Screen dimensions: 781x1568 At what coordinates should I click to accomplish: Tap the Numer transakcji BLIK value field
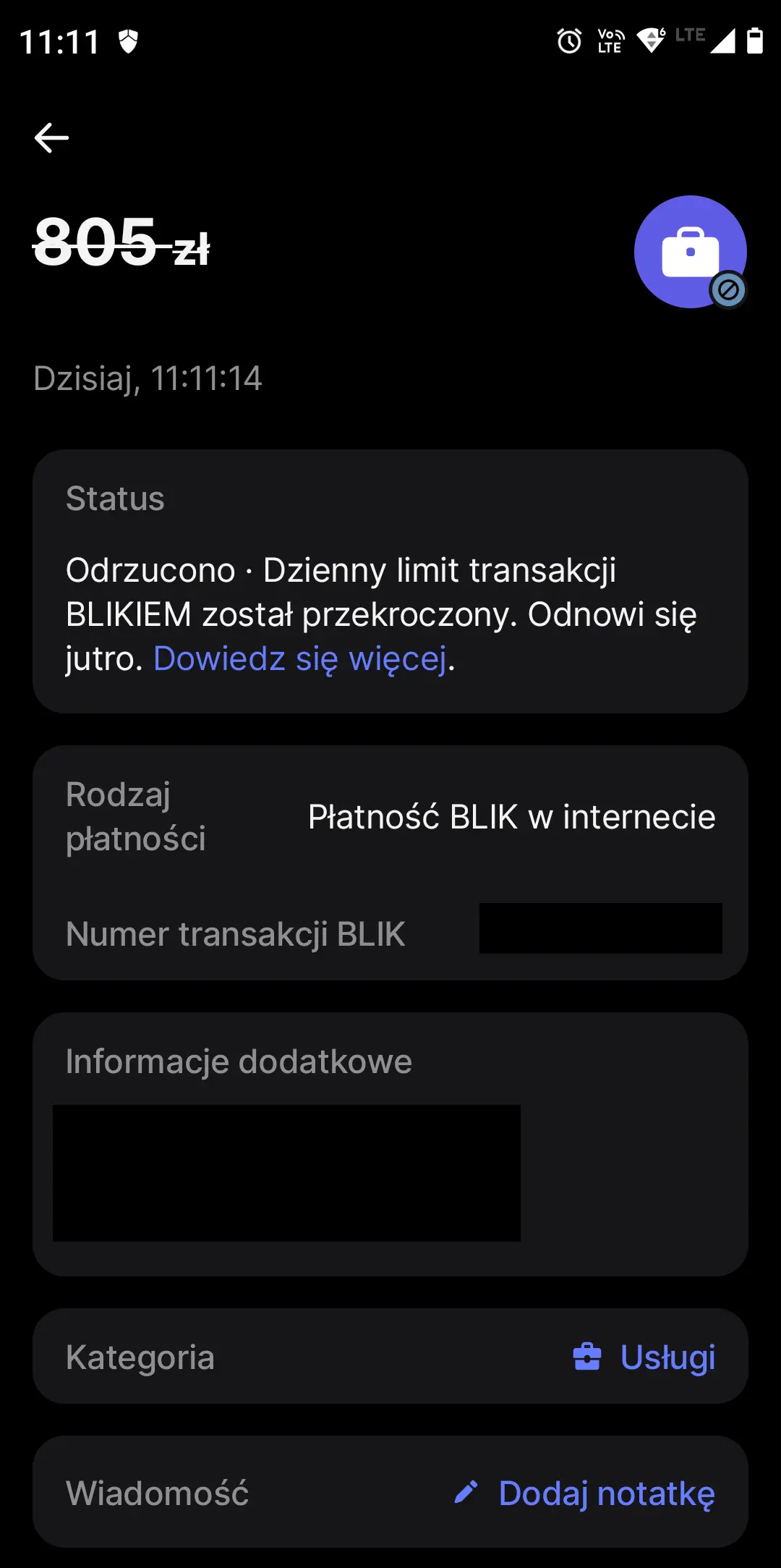point(600,928)
